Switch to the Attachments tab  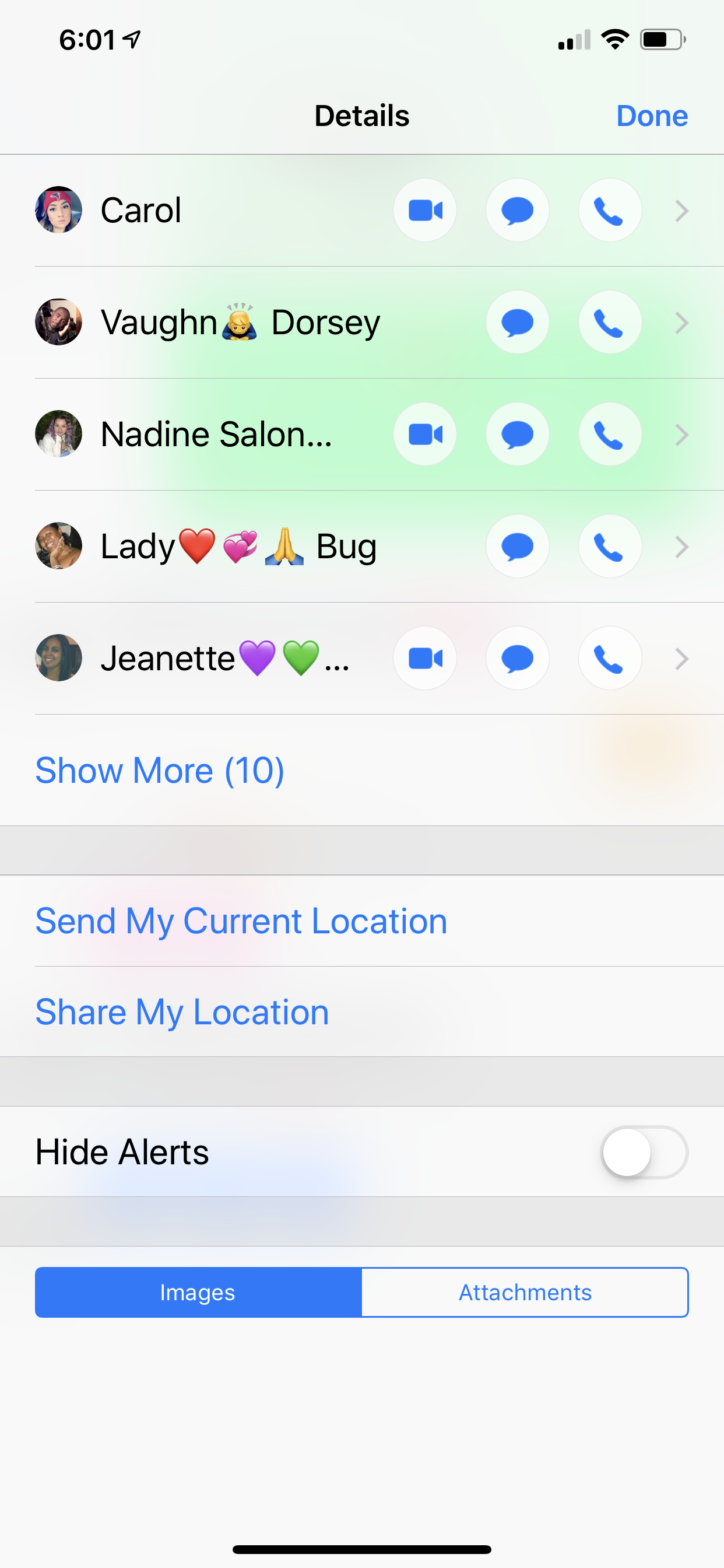point(525,1292)
